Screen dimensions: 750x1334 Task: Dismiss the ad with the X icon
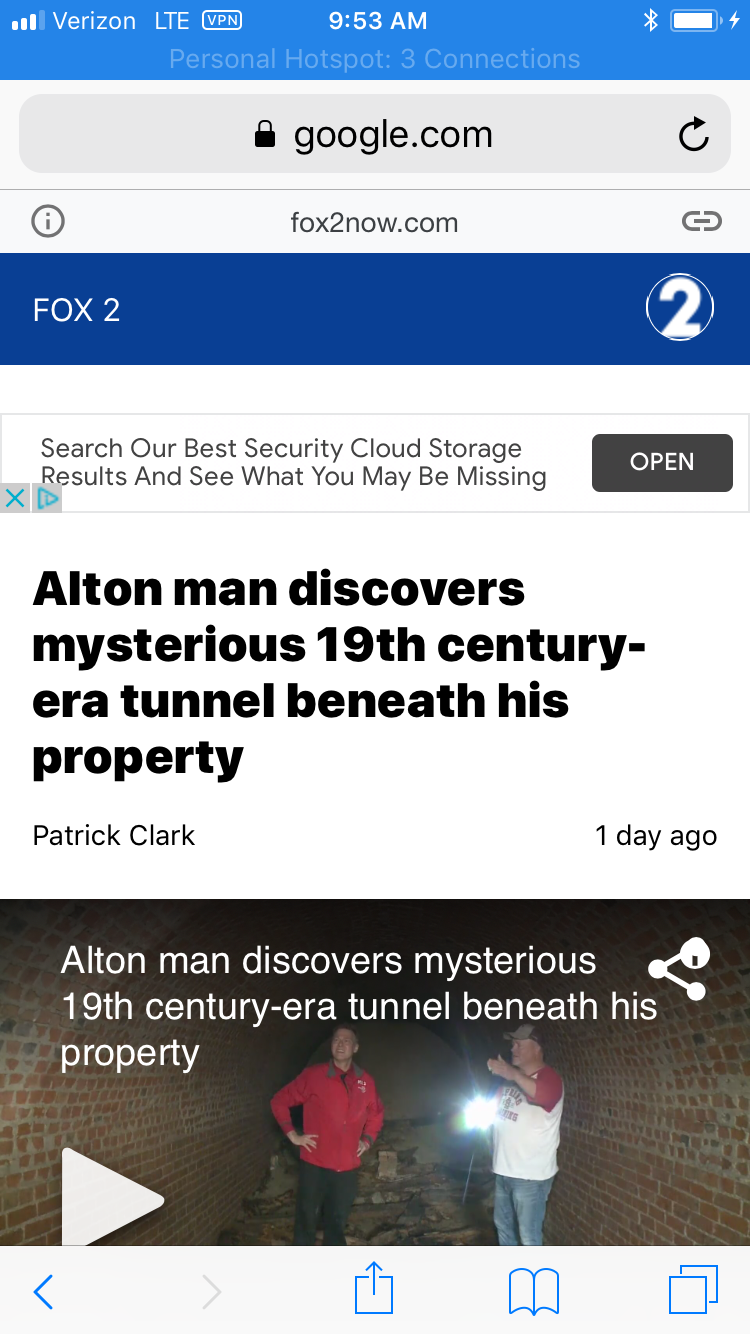(x=15, y=498)
